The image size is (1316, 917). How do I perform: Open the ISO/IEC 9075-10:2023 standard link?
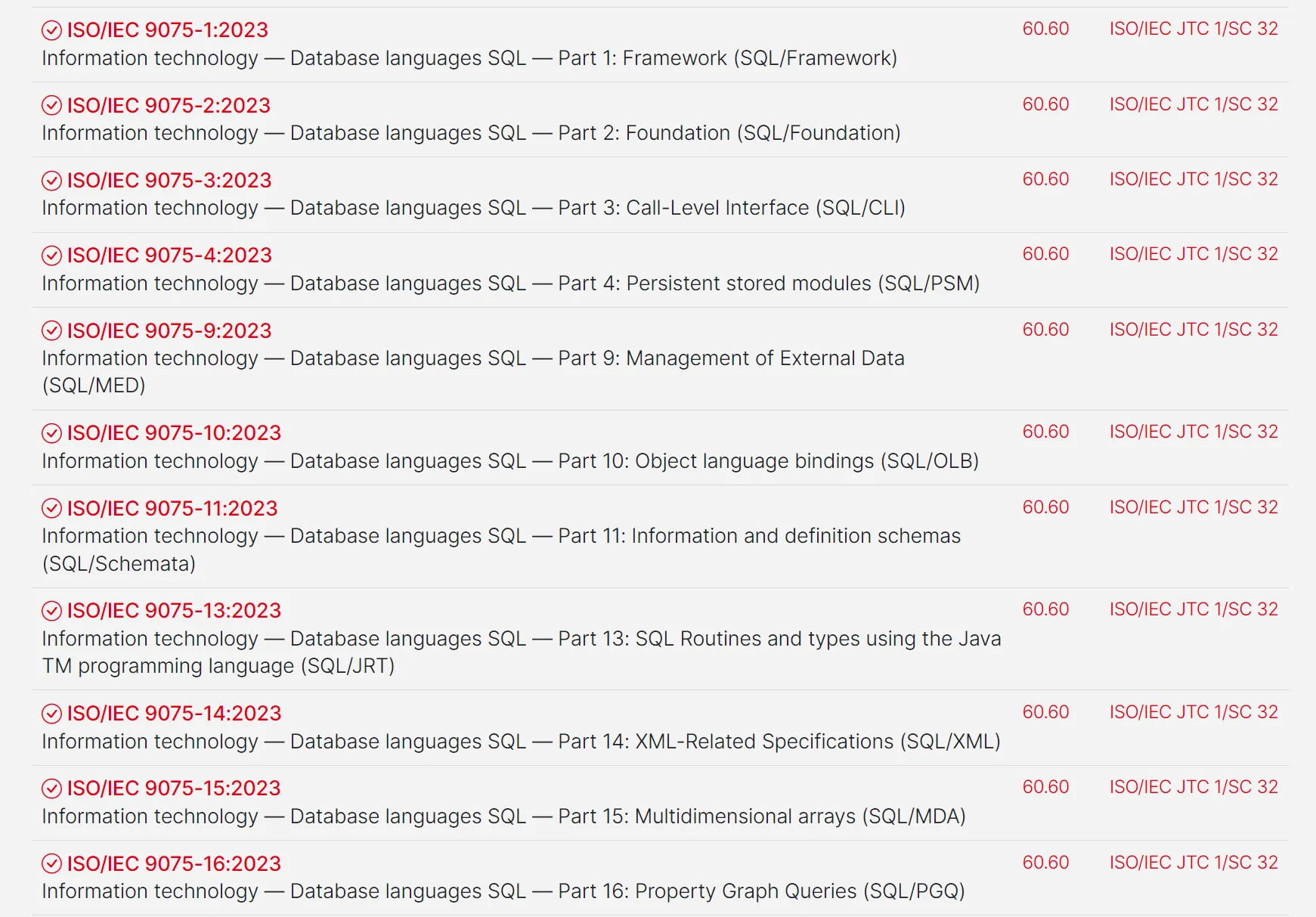[174, 432]
